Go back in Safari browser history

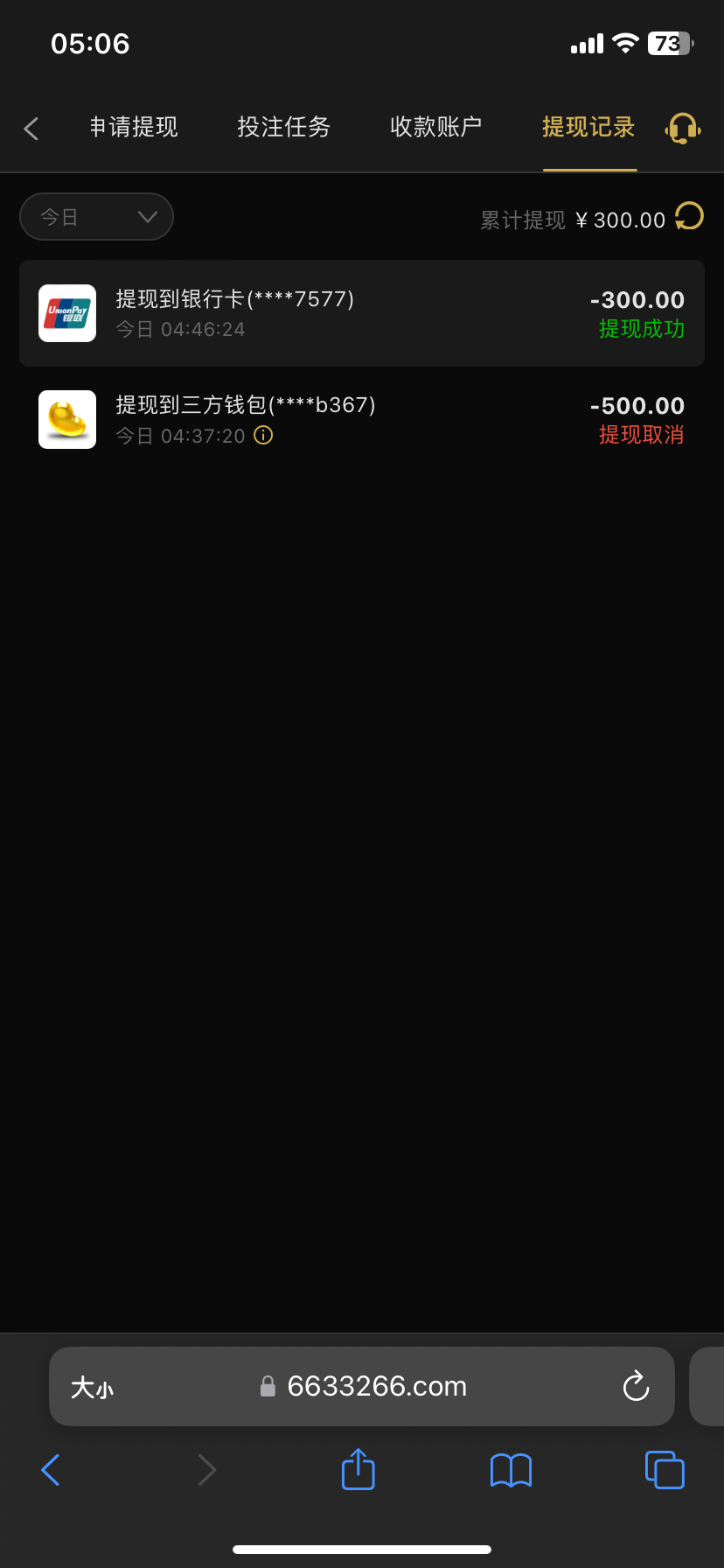click(51, 1470)
